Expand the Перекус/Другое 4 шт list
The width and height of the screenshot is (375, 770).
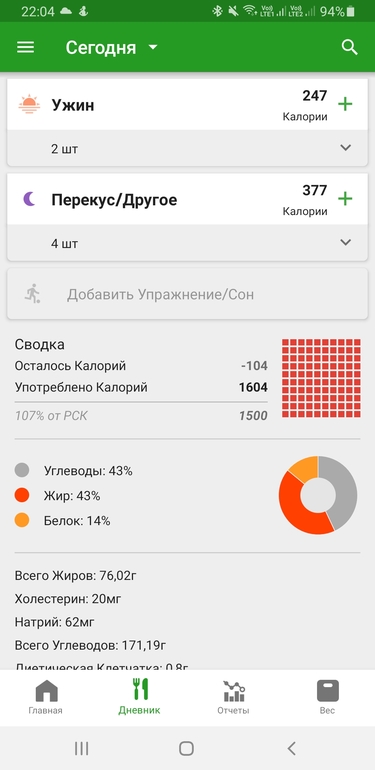point(187,243)
